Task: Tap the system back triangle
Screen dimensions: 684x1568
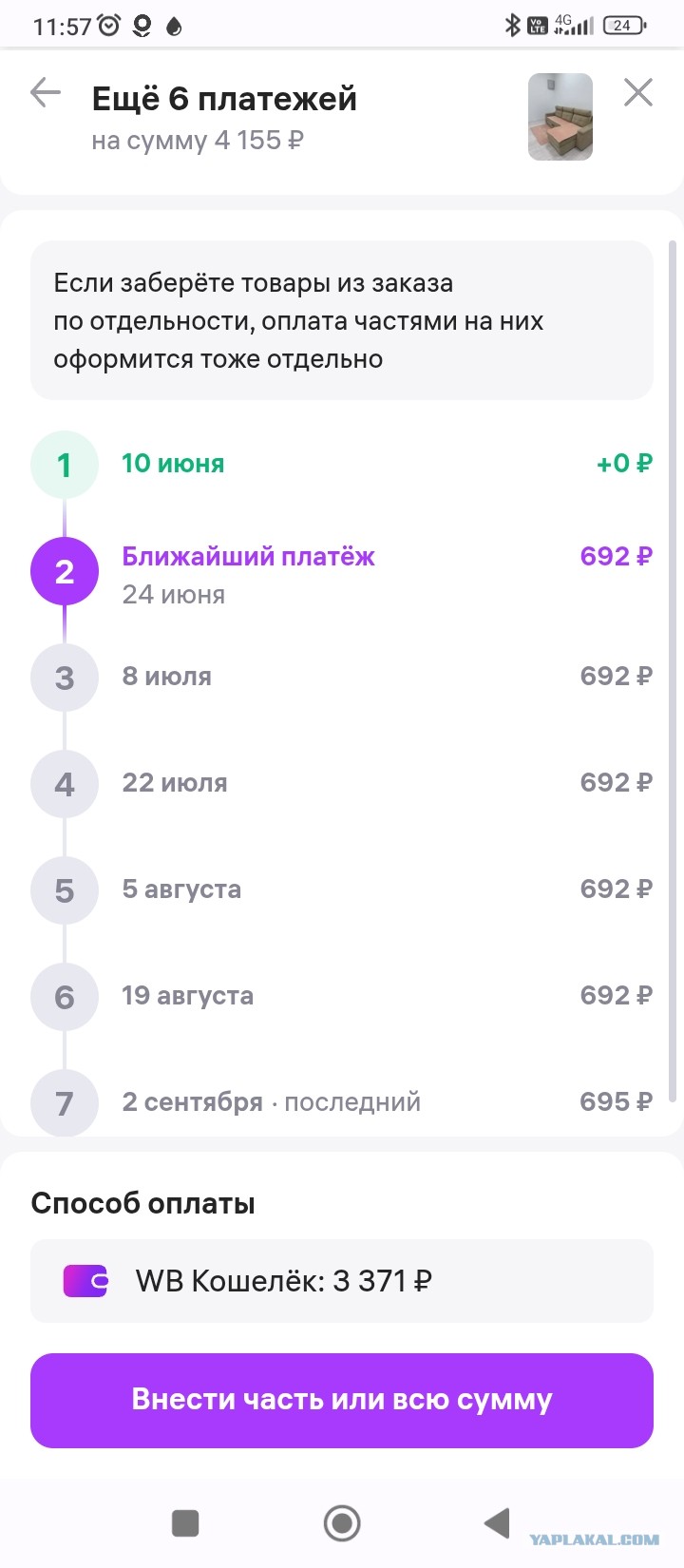Action: click(498, 1523)
